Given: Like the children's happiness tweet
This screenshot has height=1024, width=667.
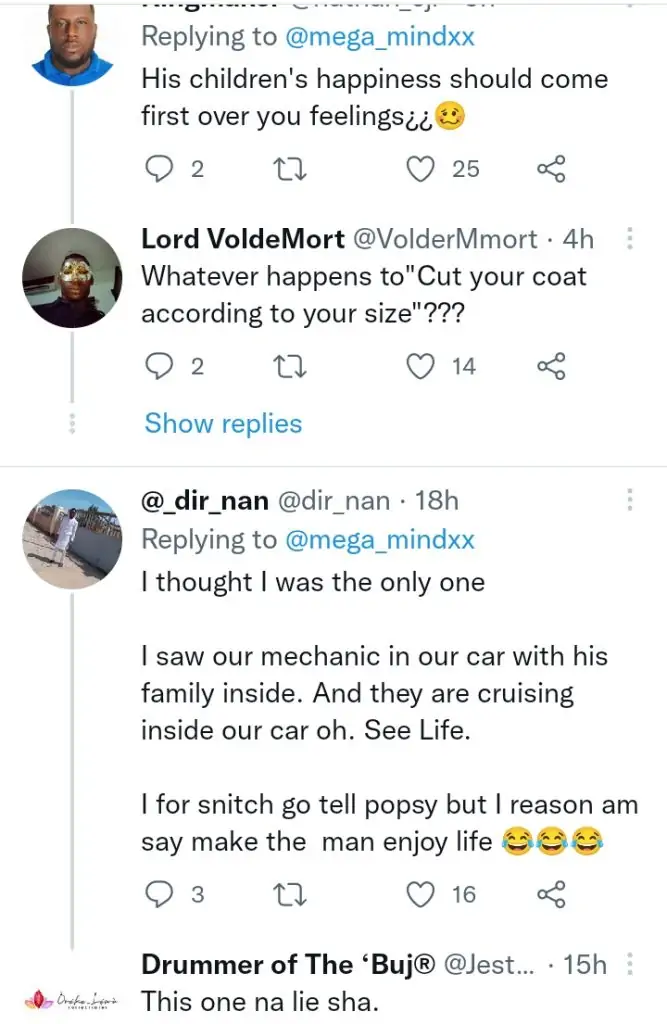Looking at the screenshot, I should click(421, 169).
